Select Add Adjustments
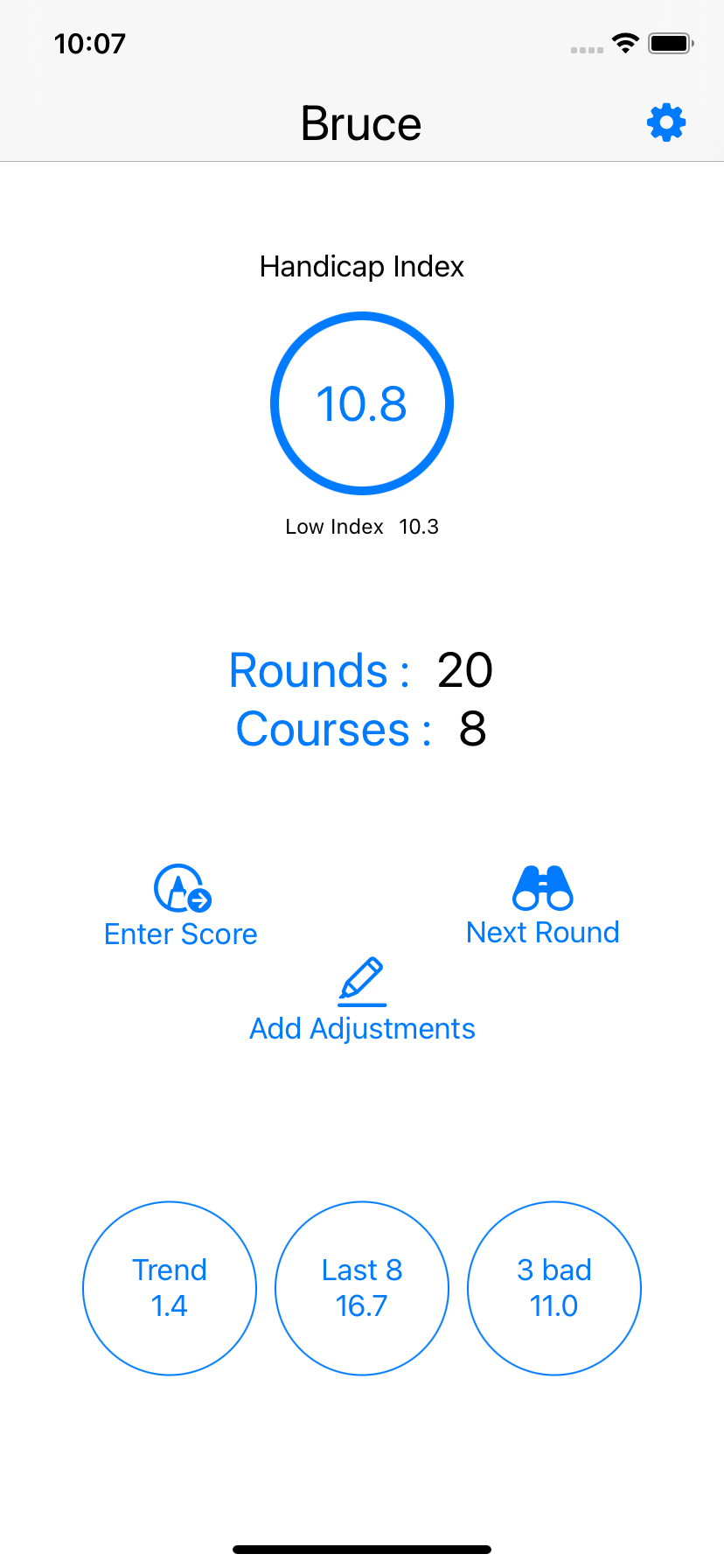This screenshot has height=1568, width=724. click(362, 1001)
